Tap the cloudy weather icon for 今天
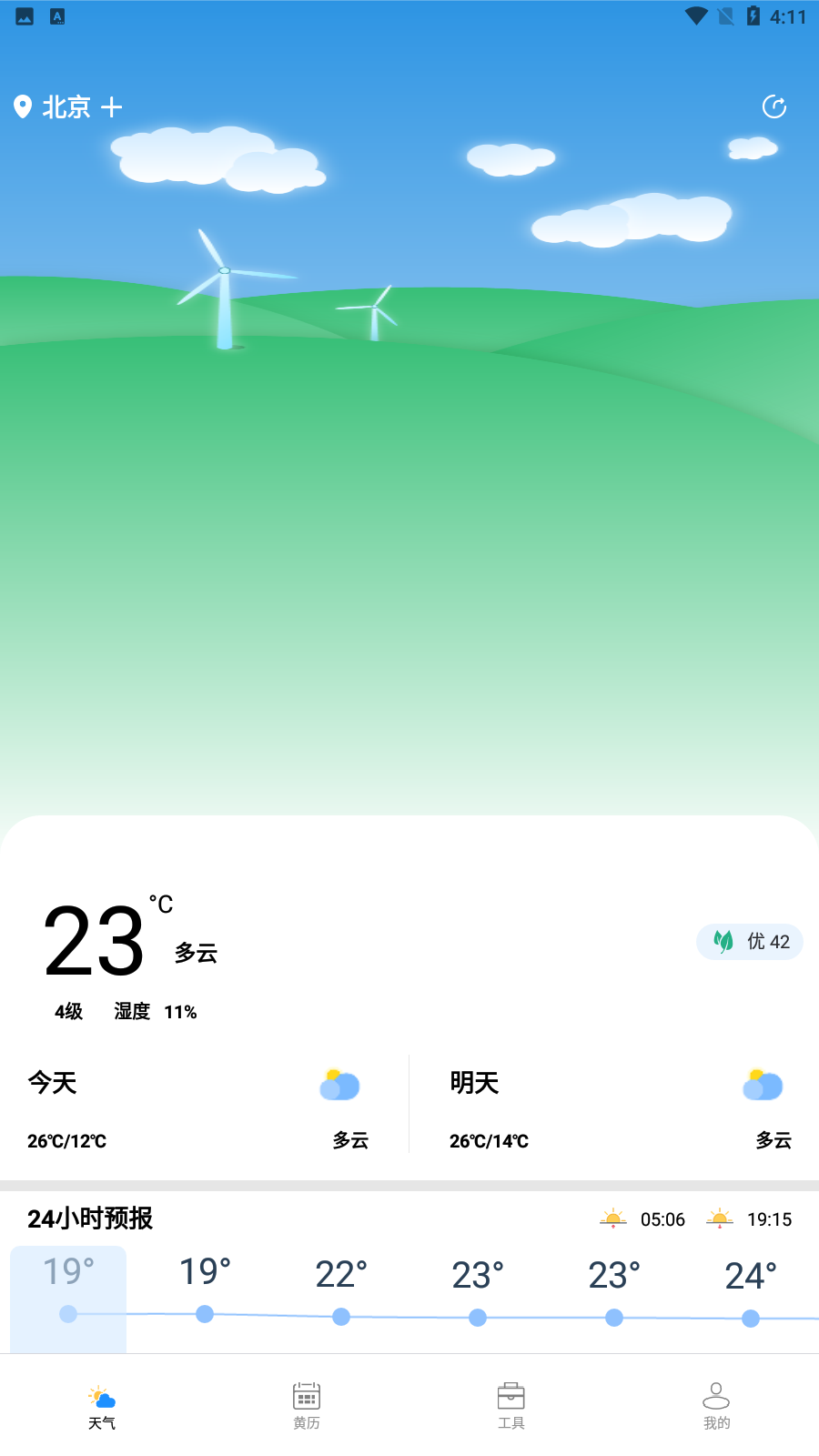 pos(338,1085)
